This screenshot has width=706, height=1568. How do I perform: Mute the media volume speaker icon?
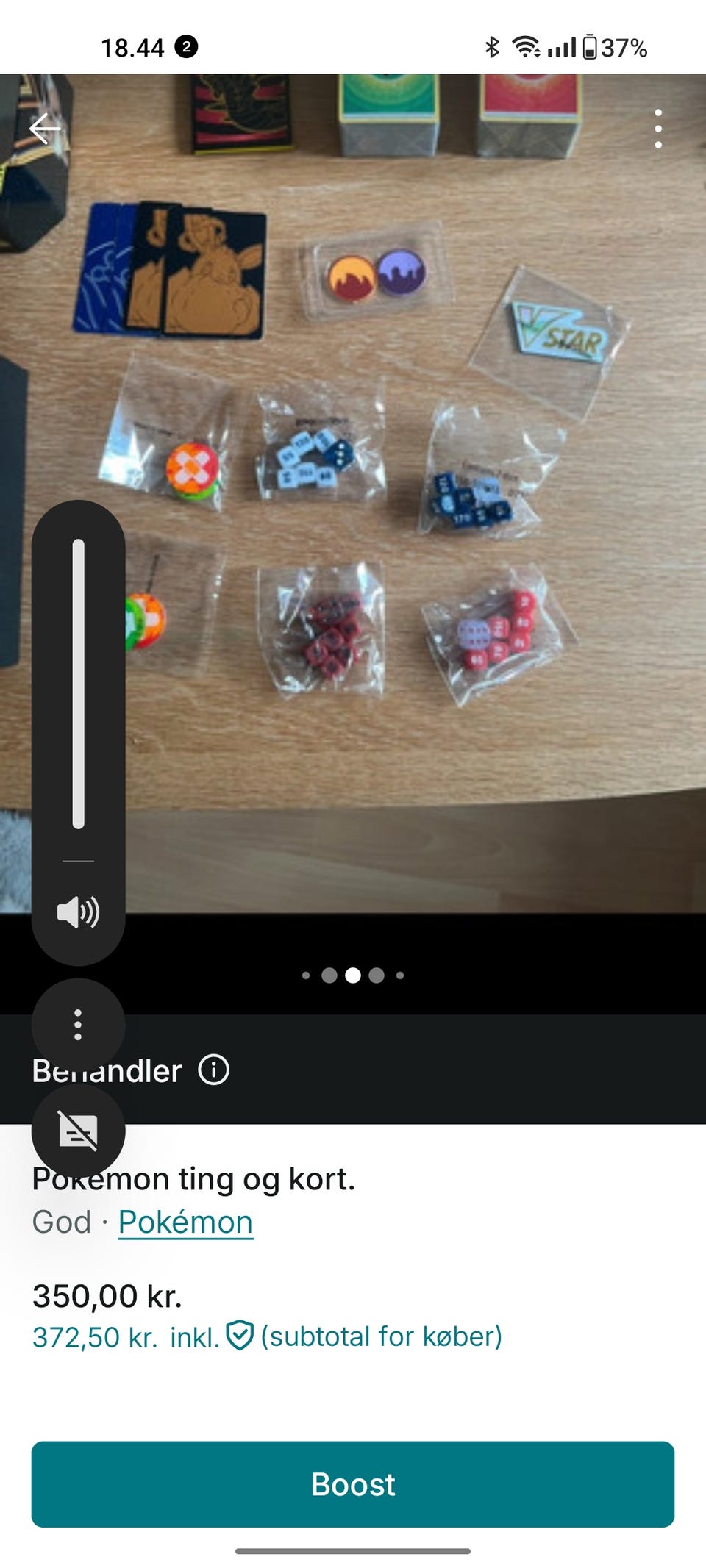(78, 912)
